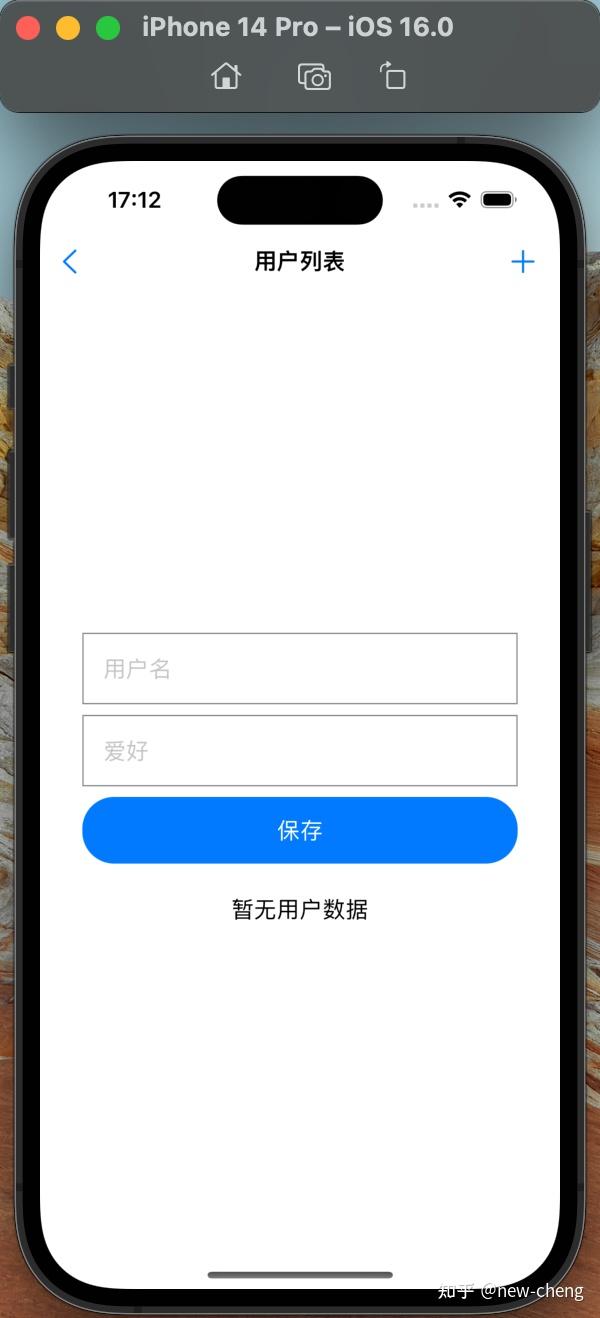
Task: Select the 爱好 input field
Action: (x=299, y=750)
